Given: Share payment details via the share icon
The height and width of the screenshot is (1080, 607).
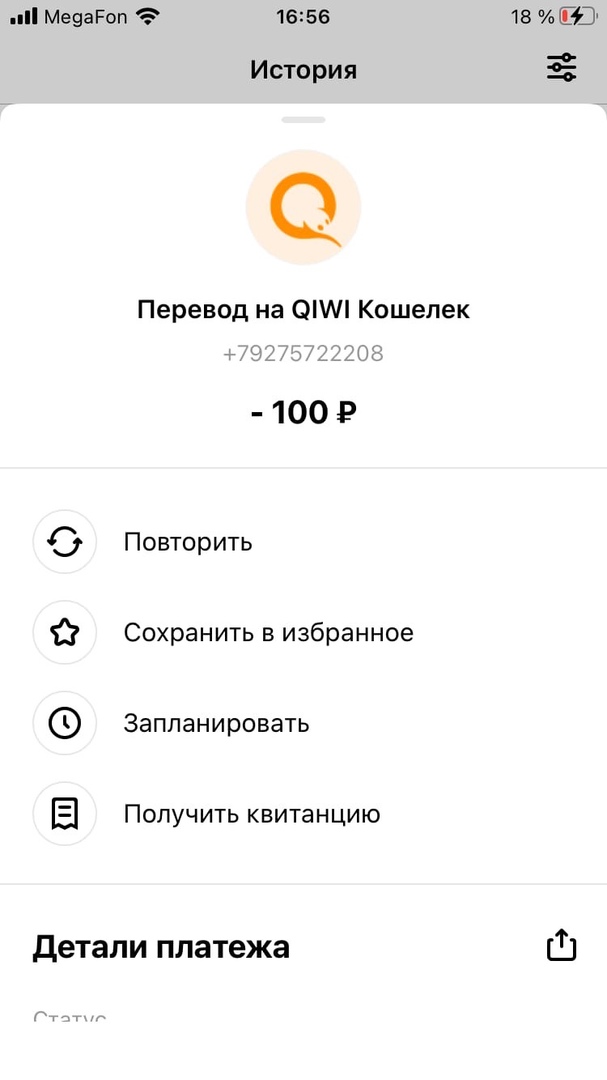Looking at the screenshot, I should pos(562,946).
